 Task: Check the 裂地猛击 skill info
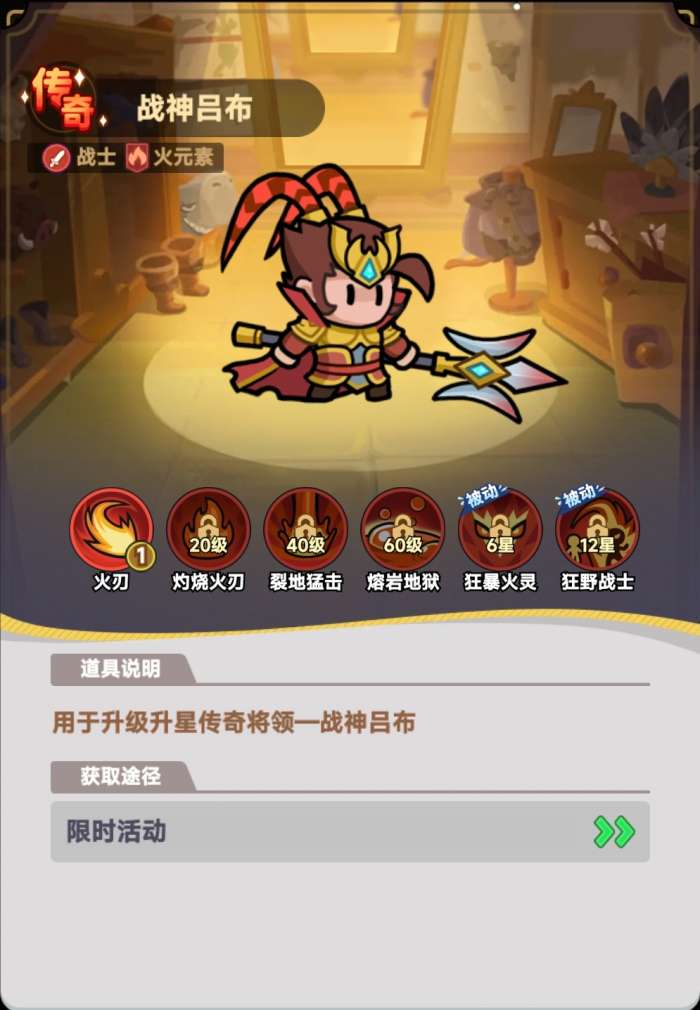(305, 530)
